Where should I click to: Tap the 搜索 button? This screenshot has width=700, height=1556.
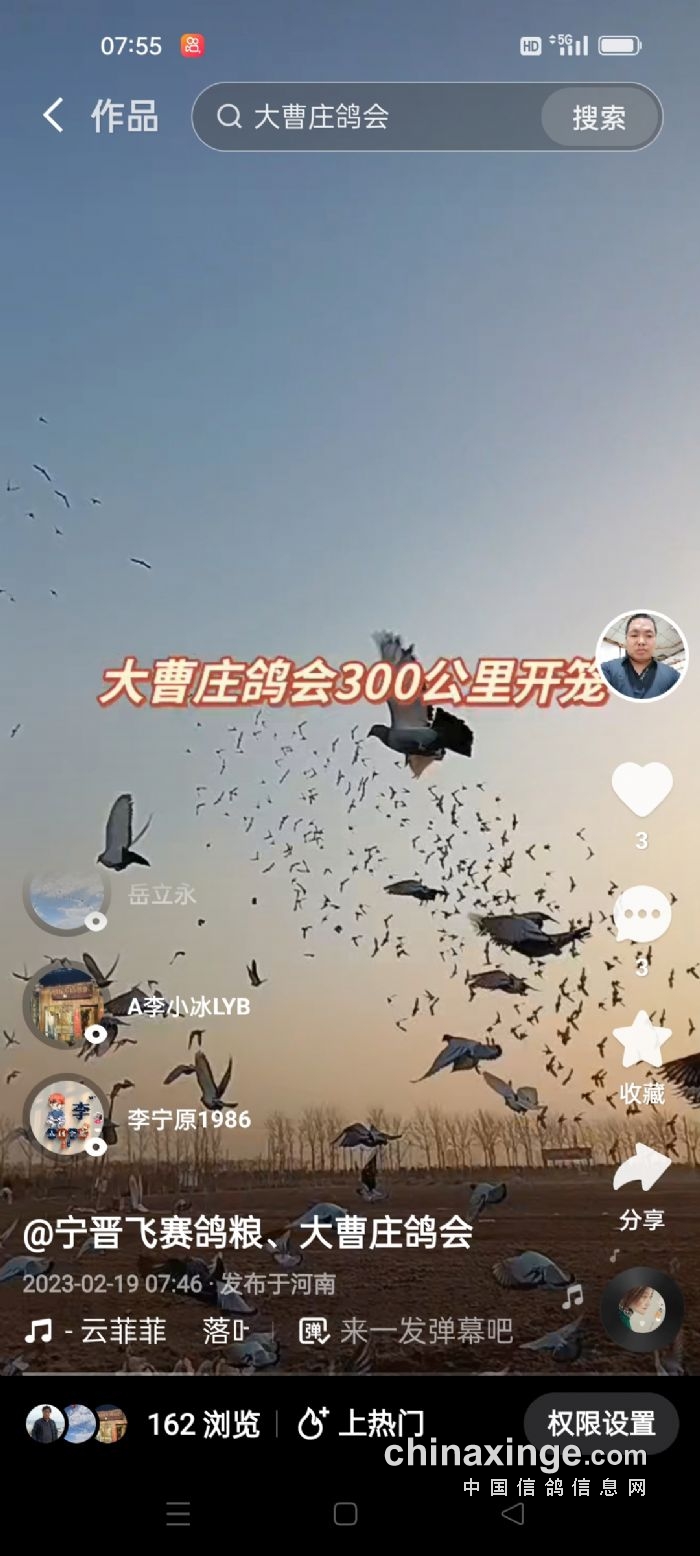coord(599,117)
